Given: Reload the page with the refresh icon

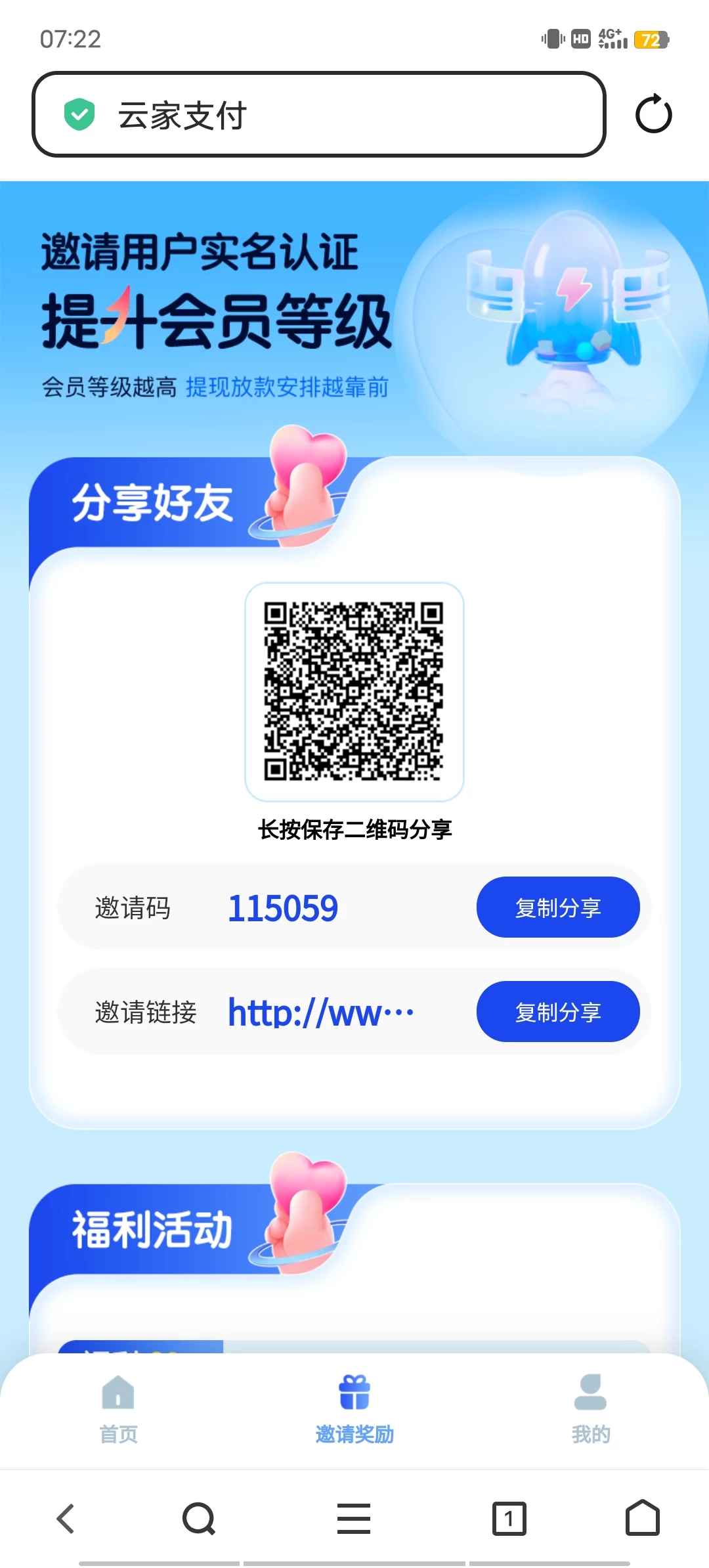Looking at the screenshot, I should [653, 115].
